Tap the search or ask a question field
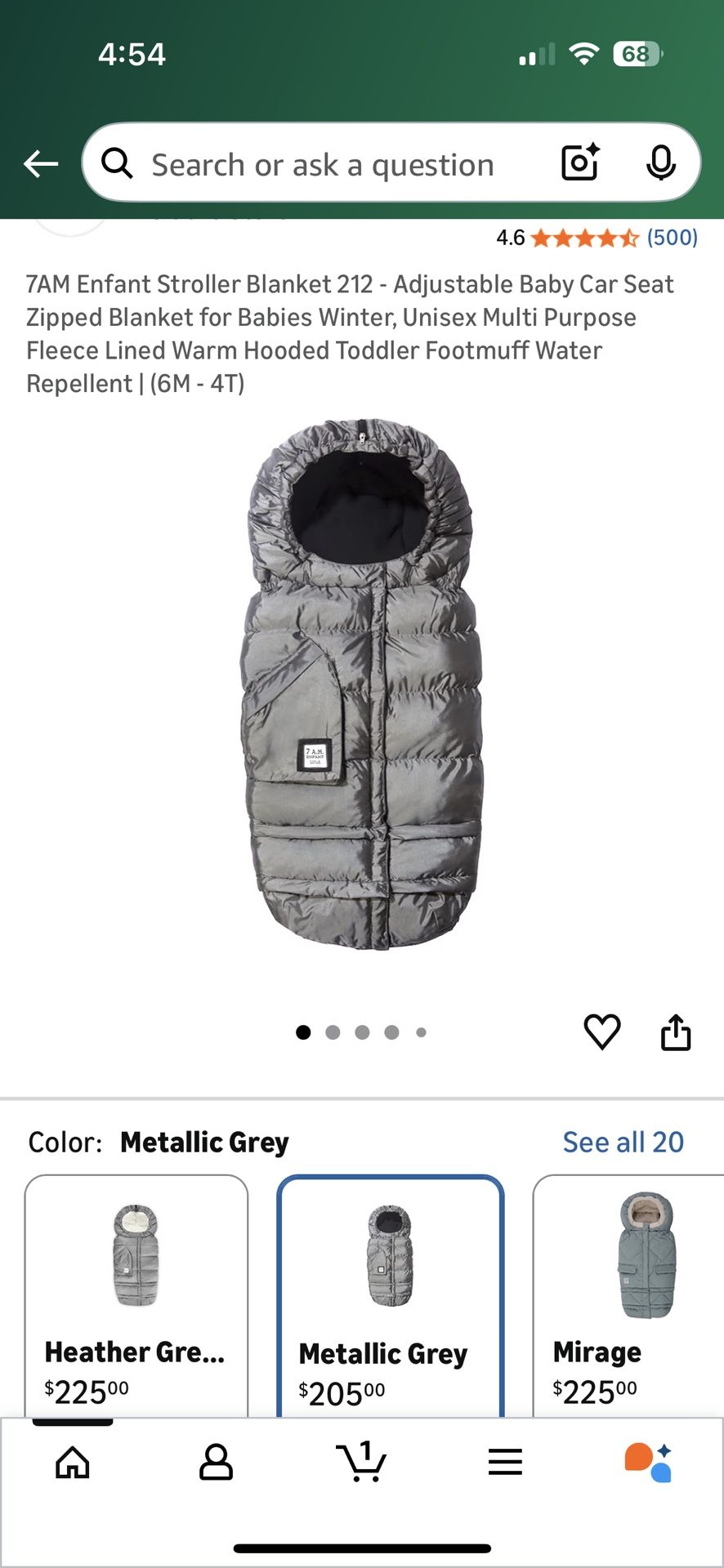The image size is (724, 1568). click(x=323, y=164)
